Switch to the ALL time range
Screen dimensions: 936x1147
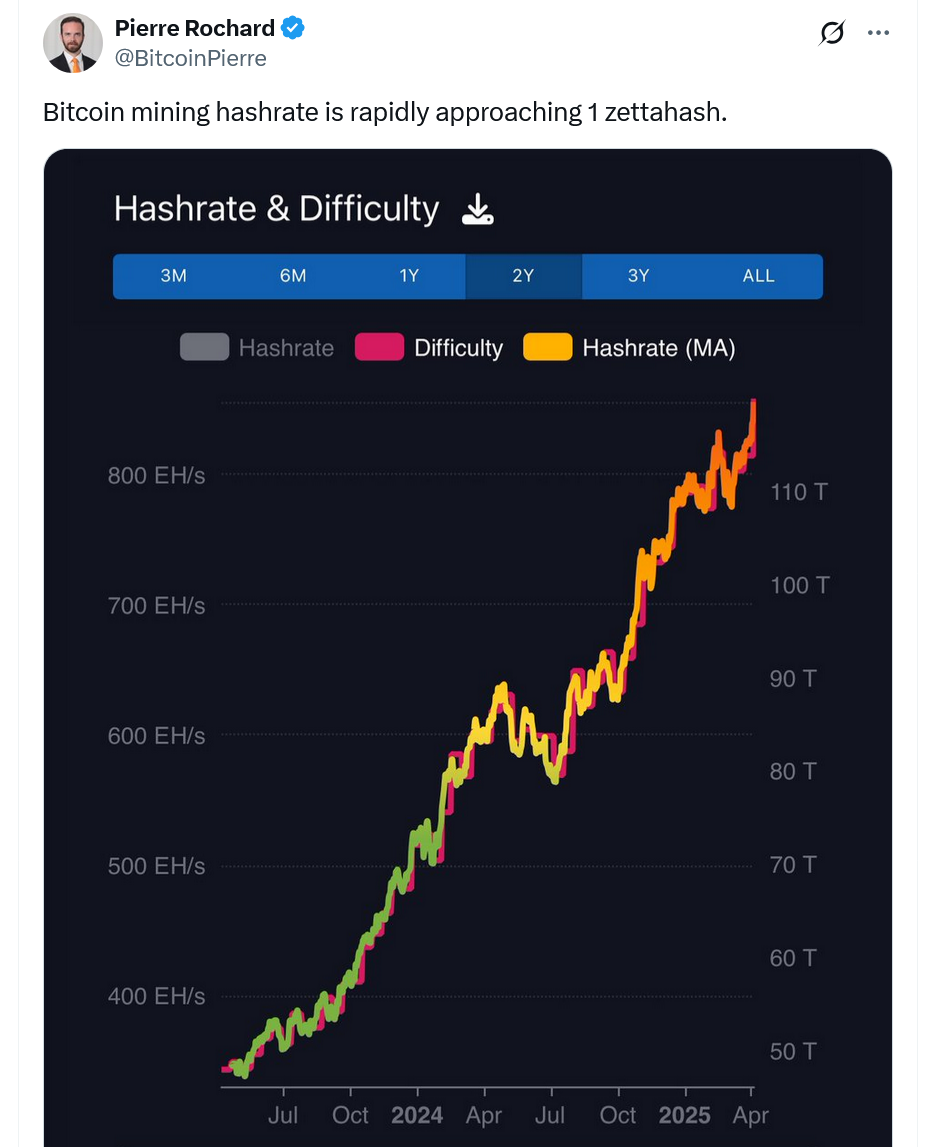pyautogui.click(x=758, y=276)
